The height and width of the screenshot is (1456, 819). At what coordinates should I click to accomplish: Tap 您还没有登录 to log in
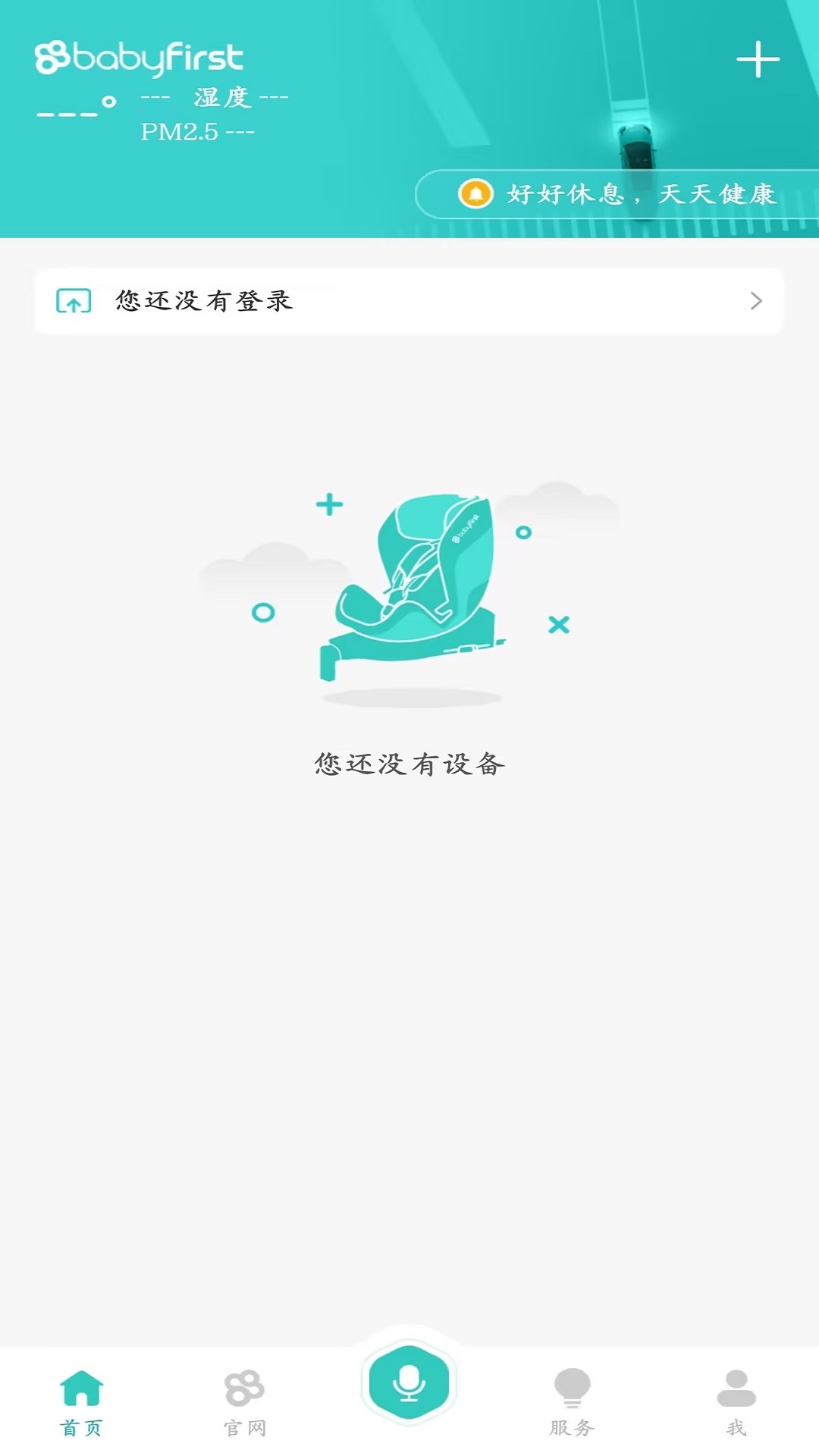point(205,302)
